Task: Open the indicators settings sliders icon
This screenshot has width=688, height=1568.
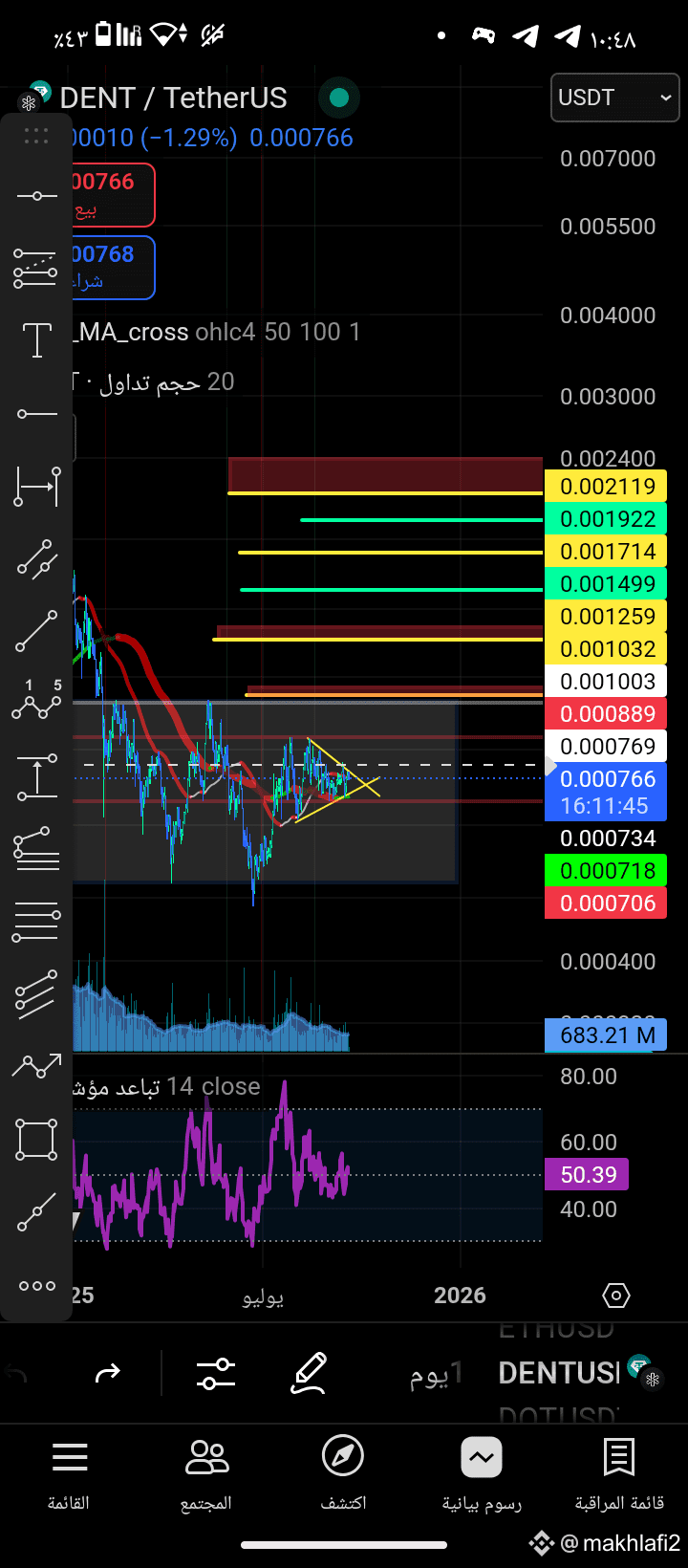Action: coord(216,1373)
